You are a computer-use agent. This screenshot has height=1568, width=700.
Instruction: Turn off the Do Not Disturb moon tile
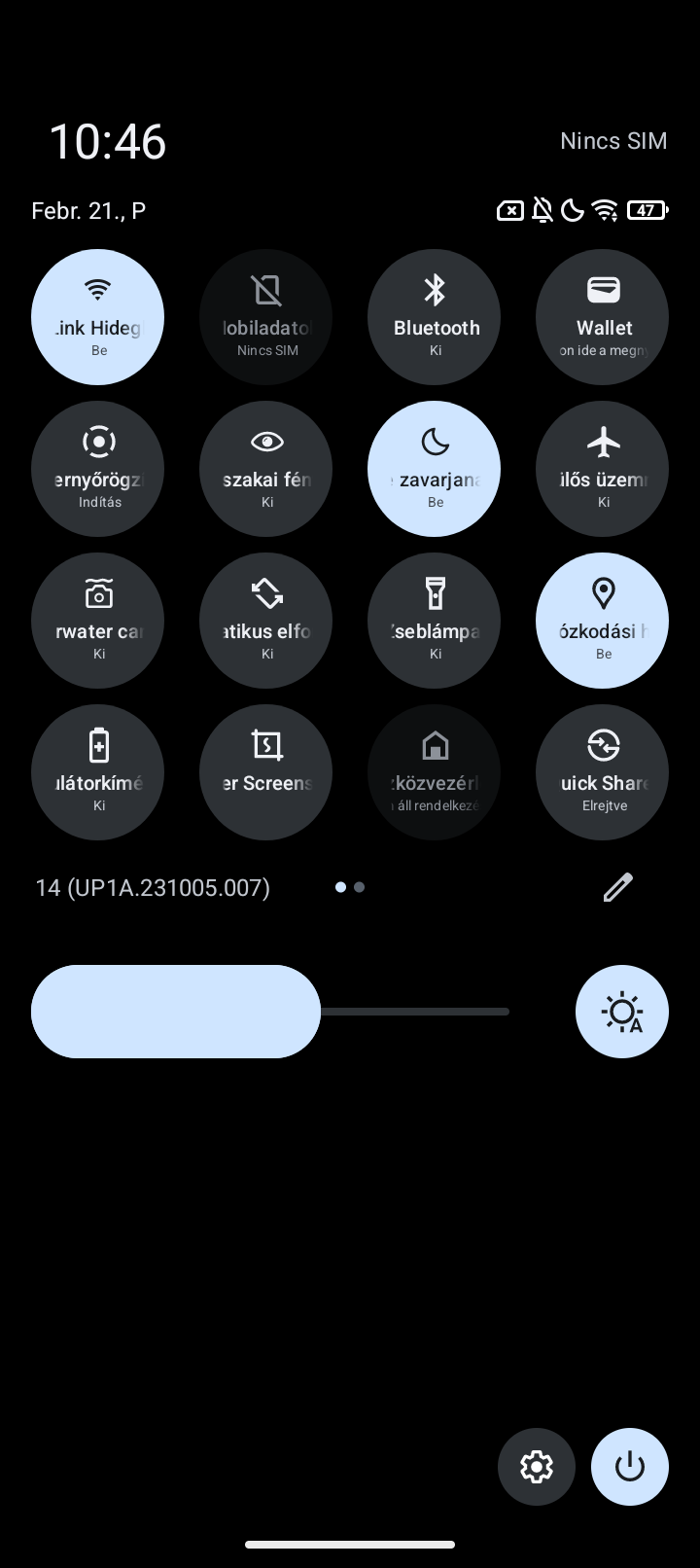[x=435, y=469]
